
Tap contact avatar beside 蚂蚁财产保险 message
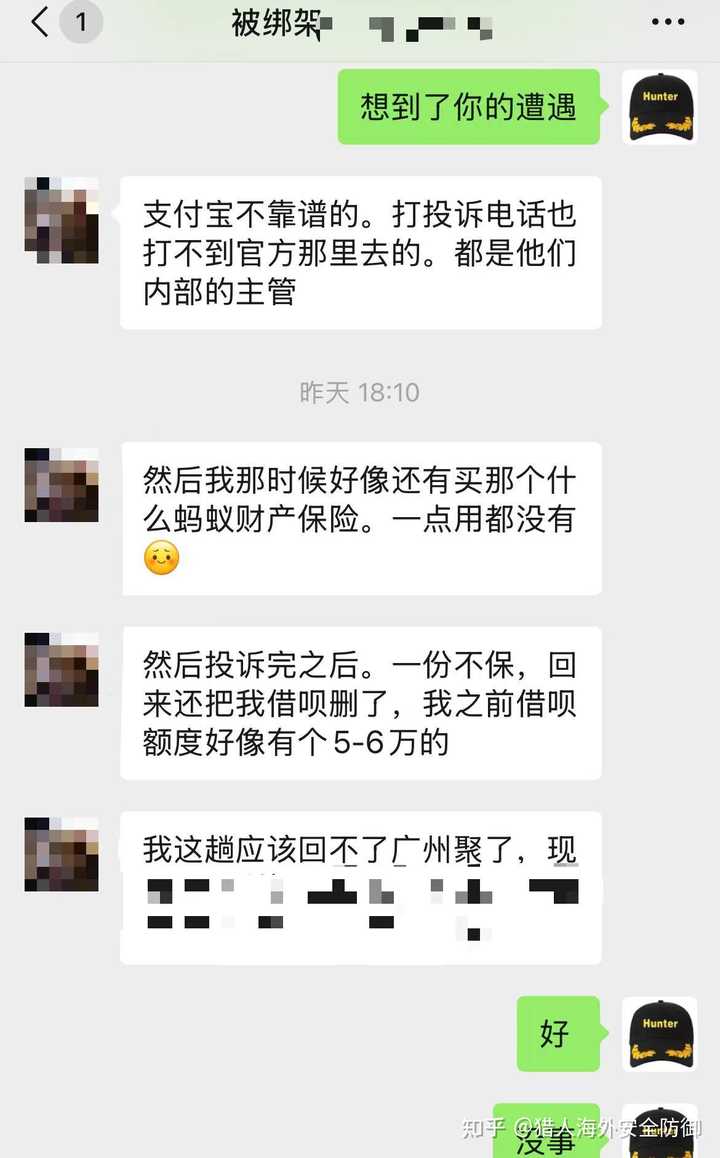click(61, 484)
